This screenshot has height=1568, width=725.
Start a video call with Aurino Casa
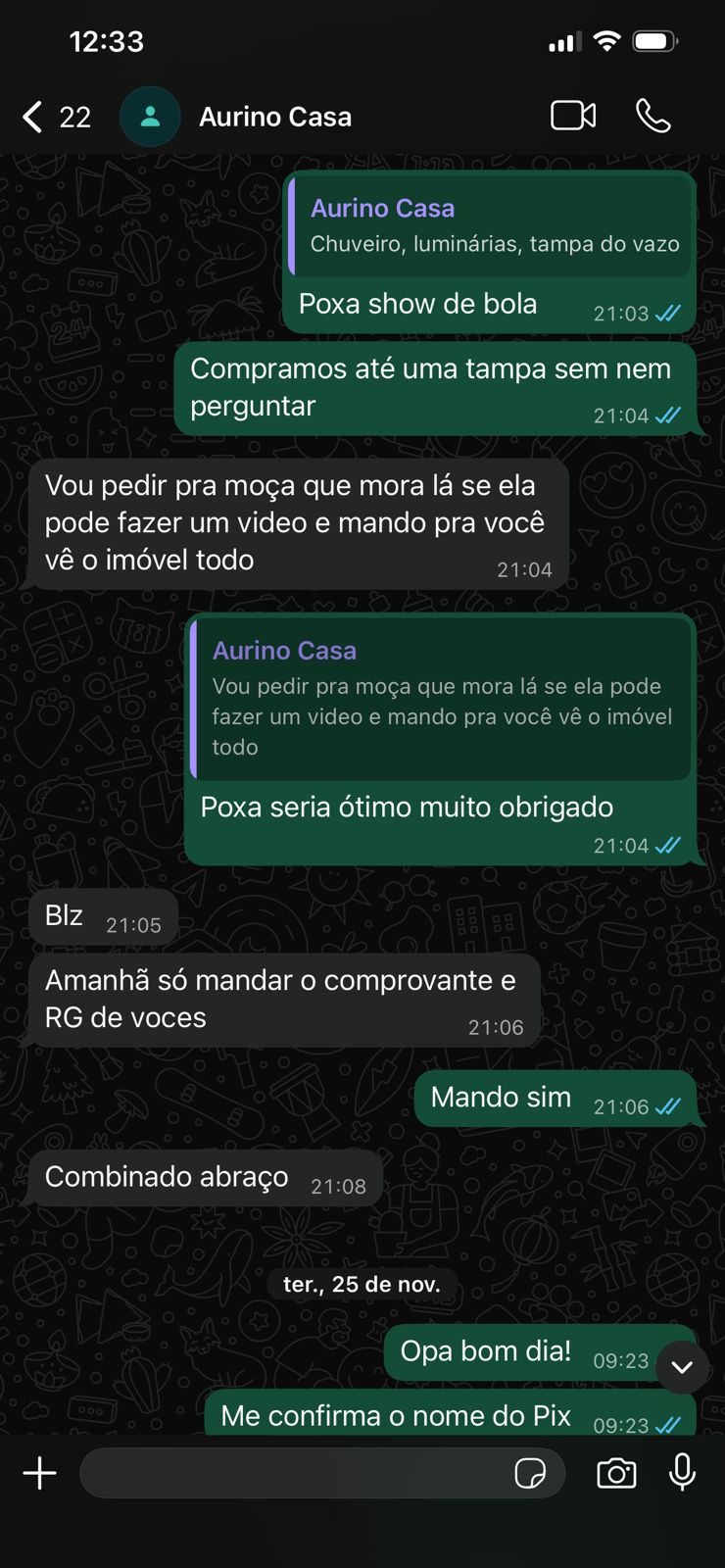tap(573, 116)
